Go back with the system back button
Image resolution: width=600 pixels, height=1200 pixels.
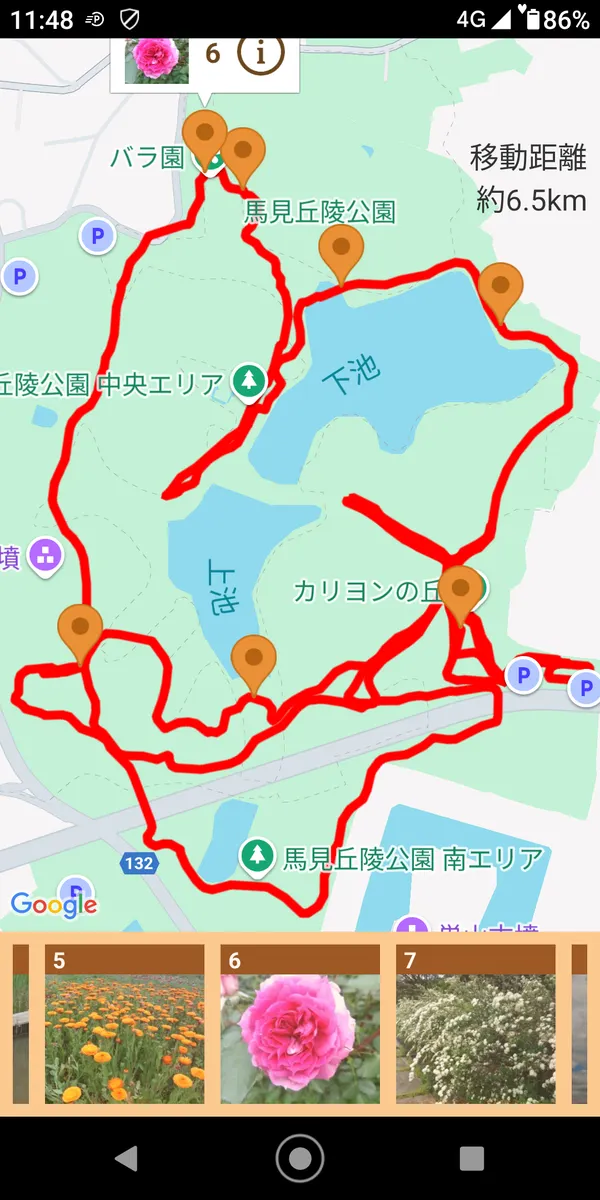click(126, 1158)
